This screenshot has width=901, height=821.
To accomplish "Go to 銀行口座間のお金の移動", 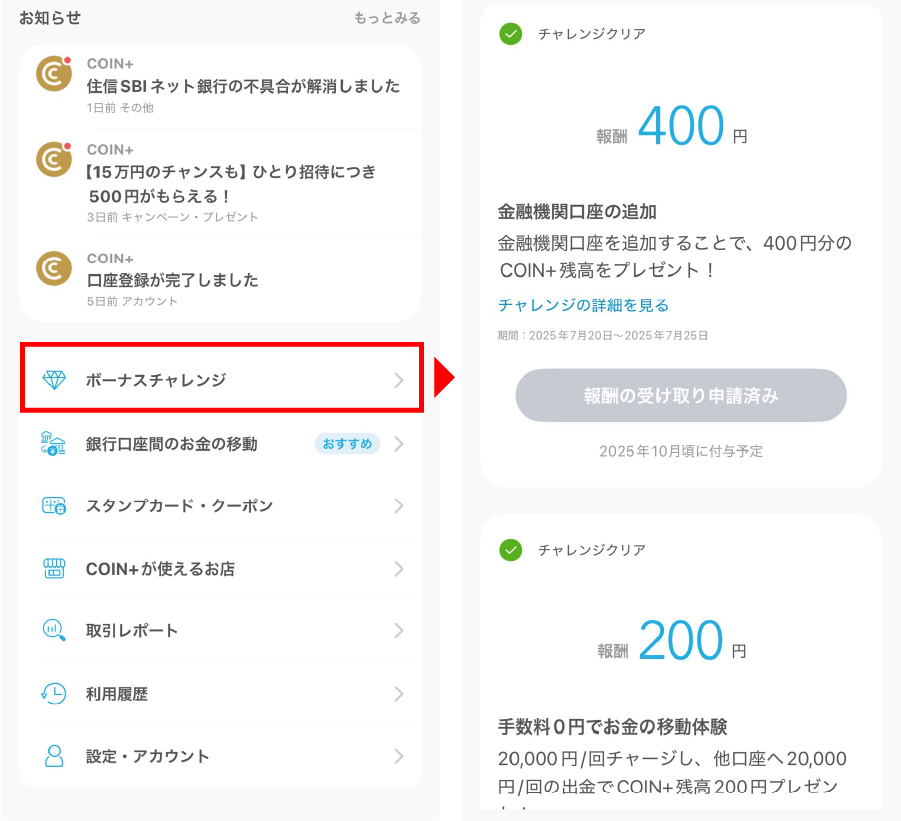I will click(x=221, y=444).
